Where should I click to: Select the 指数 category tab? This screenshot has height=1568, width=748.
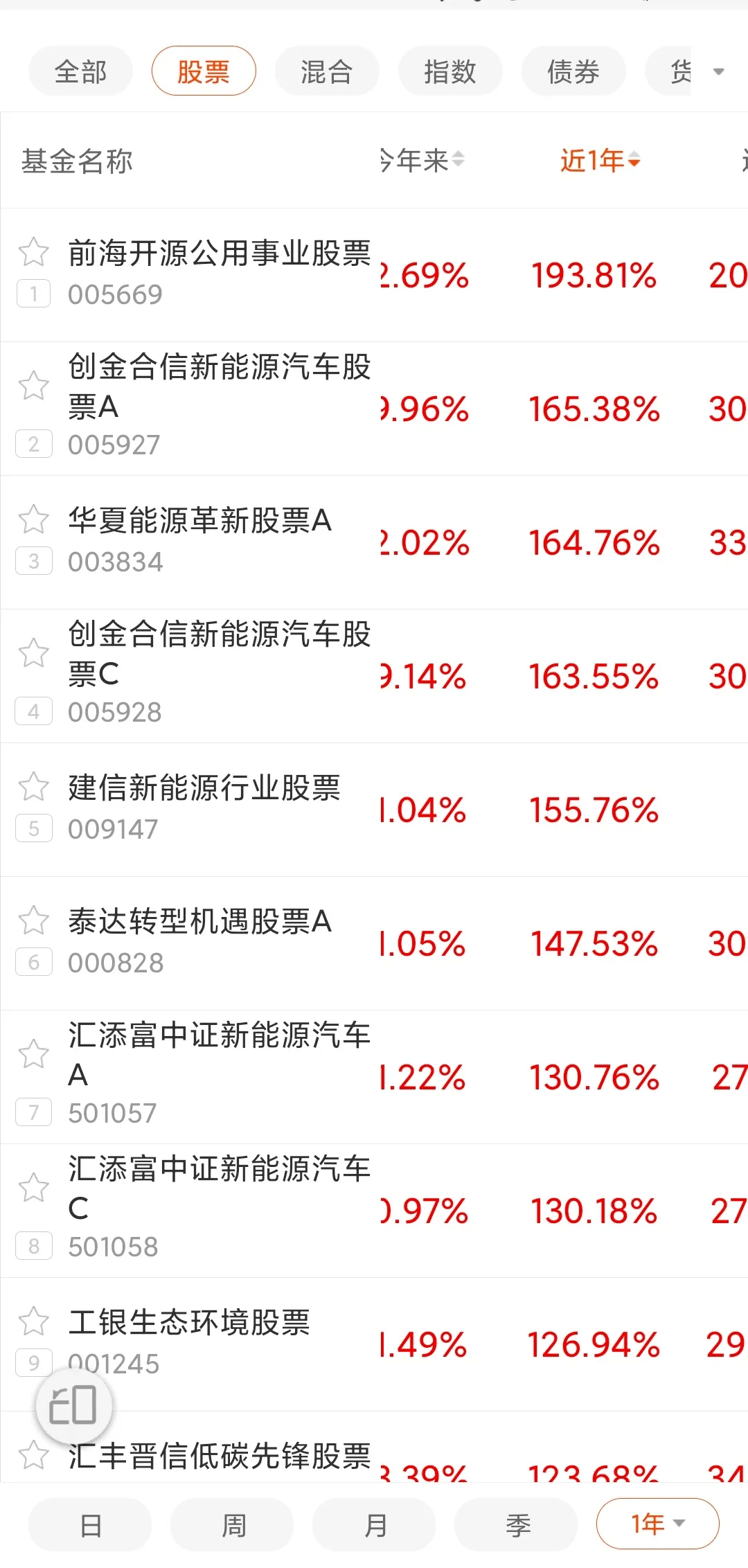(450, 71)
